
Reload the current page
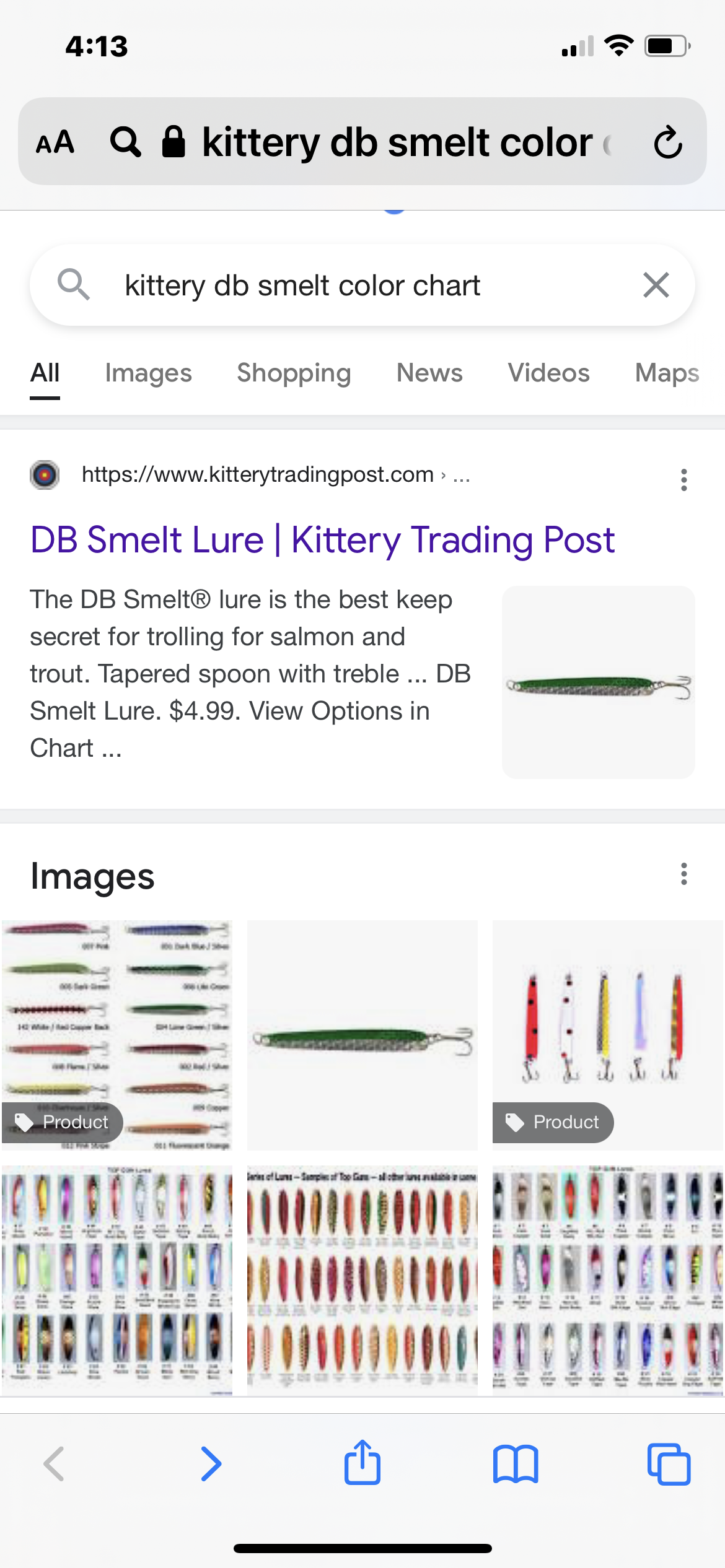[x=667, y=142]
